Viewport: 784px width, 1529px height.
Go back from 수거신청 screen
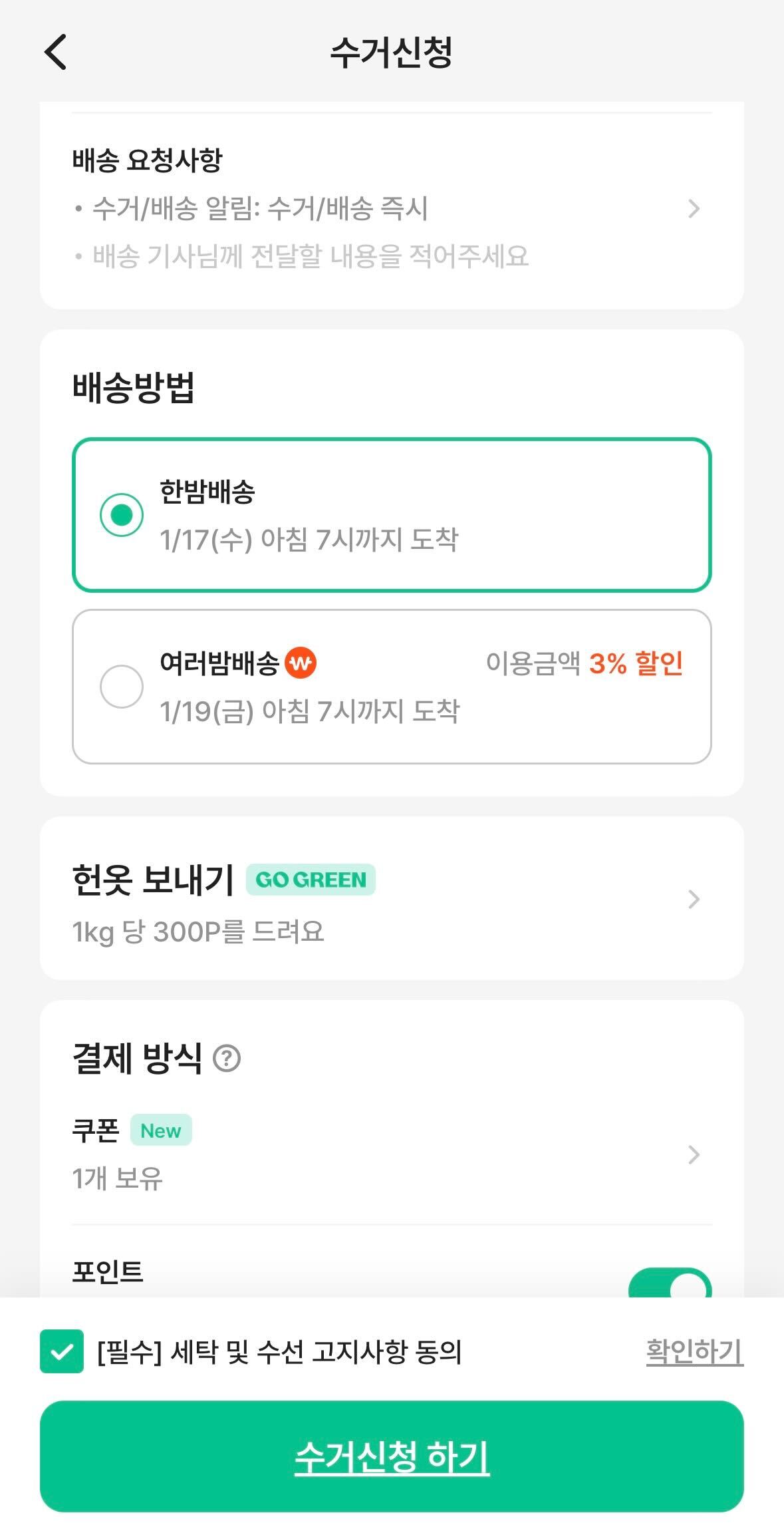56,52
